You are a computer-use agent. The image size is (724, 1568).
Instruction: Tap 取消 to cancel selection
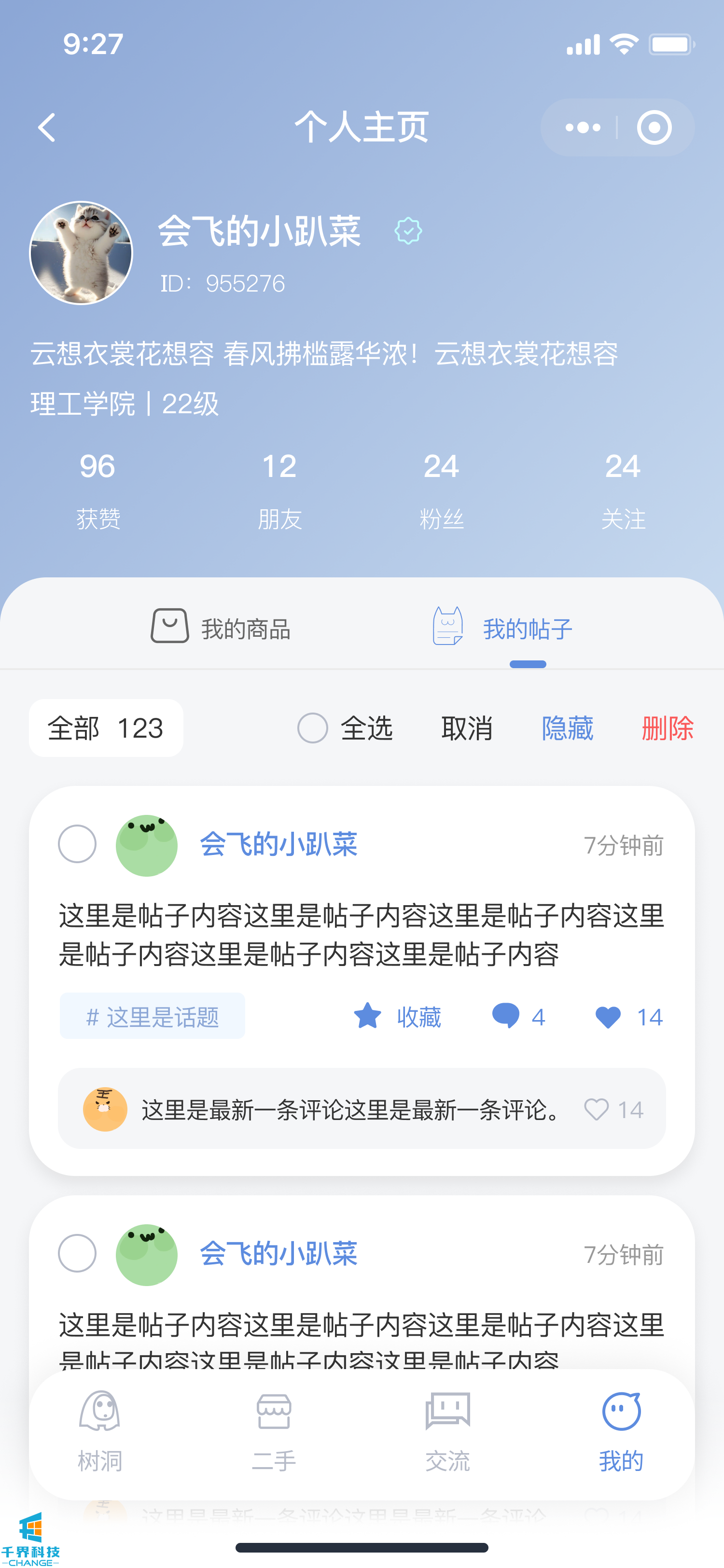(467, 728)
